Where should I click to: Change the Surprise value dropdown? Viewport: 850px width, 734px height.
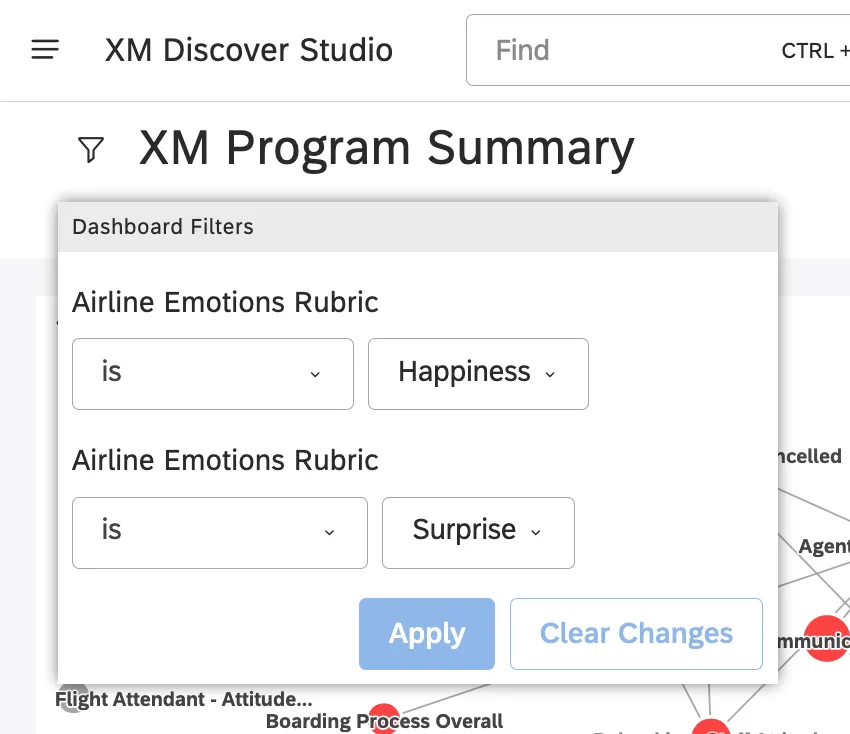click(x=478, y=532)
